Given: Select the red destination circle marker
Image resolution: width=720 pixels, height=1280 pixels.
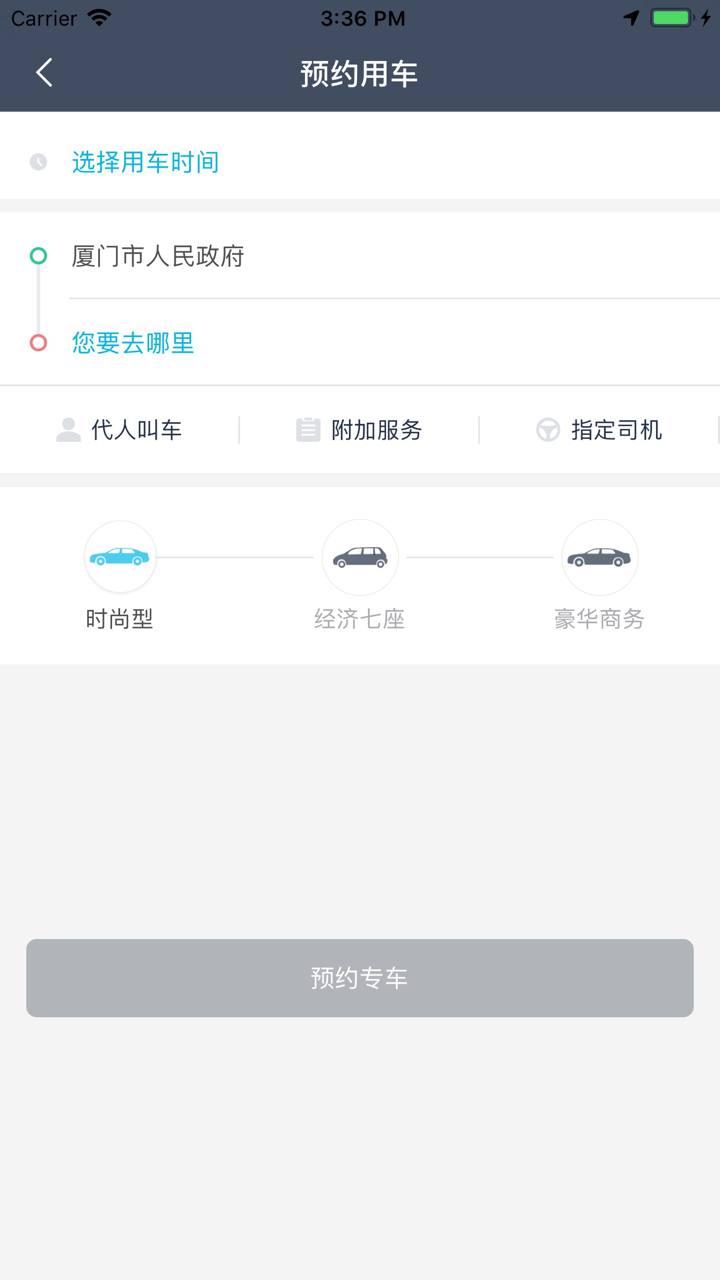Looking at the screenshot, I should 38,341.
